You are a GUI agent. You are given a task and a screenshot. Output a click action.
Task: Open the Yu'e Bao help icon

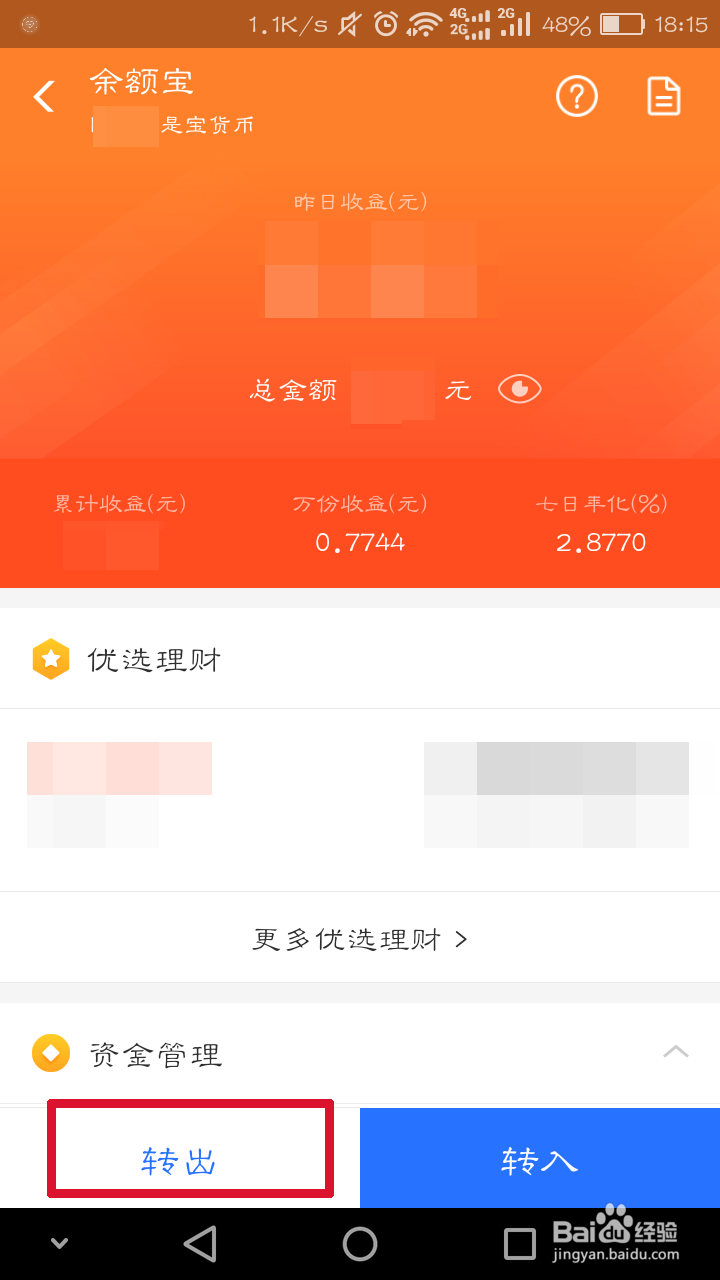tap(577, 96)
